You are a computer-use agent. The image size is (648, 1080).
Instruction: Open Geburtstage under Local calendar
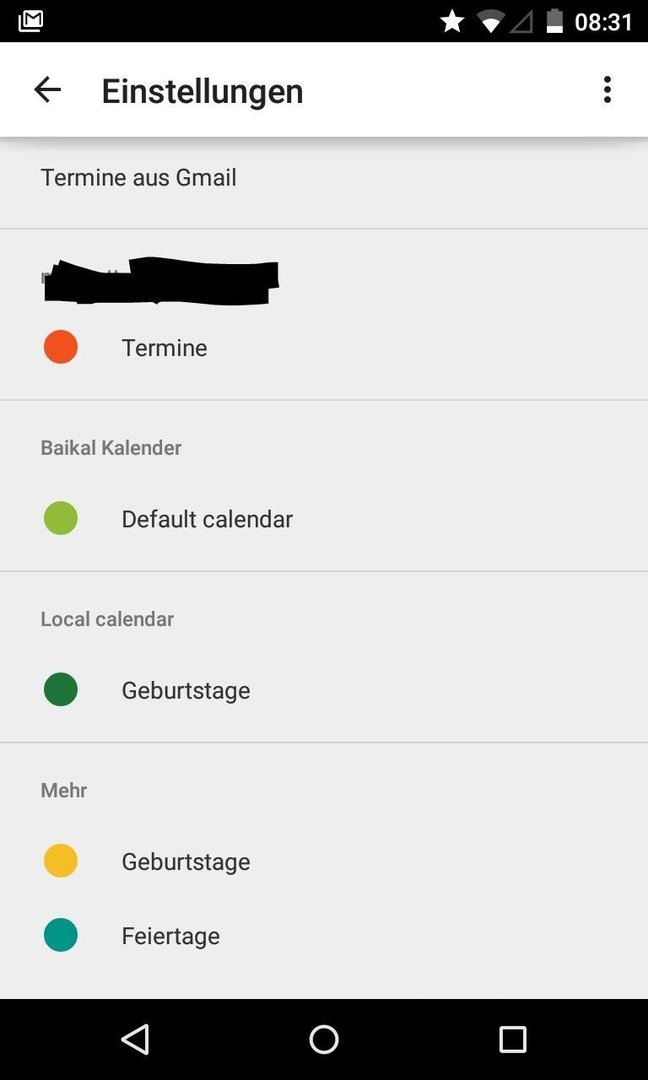(324, 691)
